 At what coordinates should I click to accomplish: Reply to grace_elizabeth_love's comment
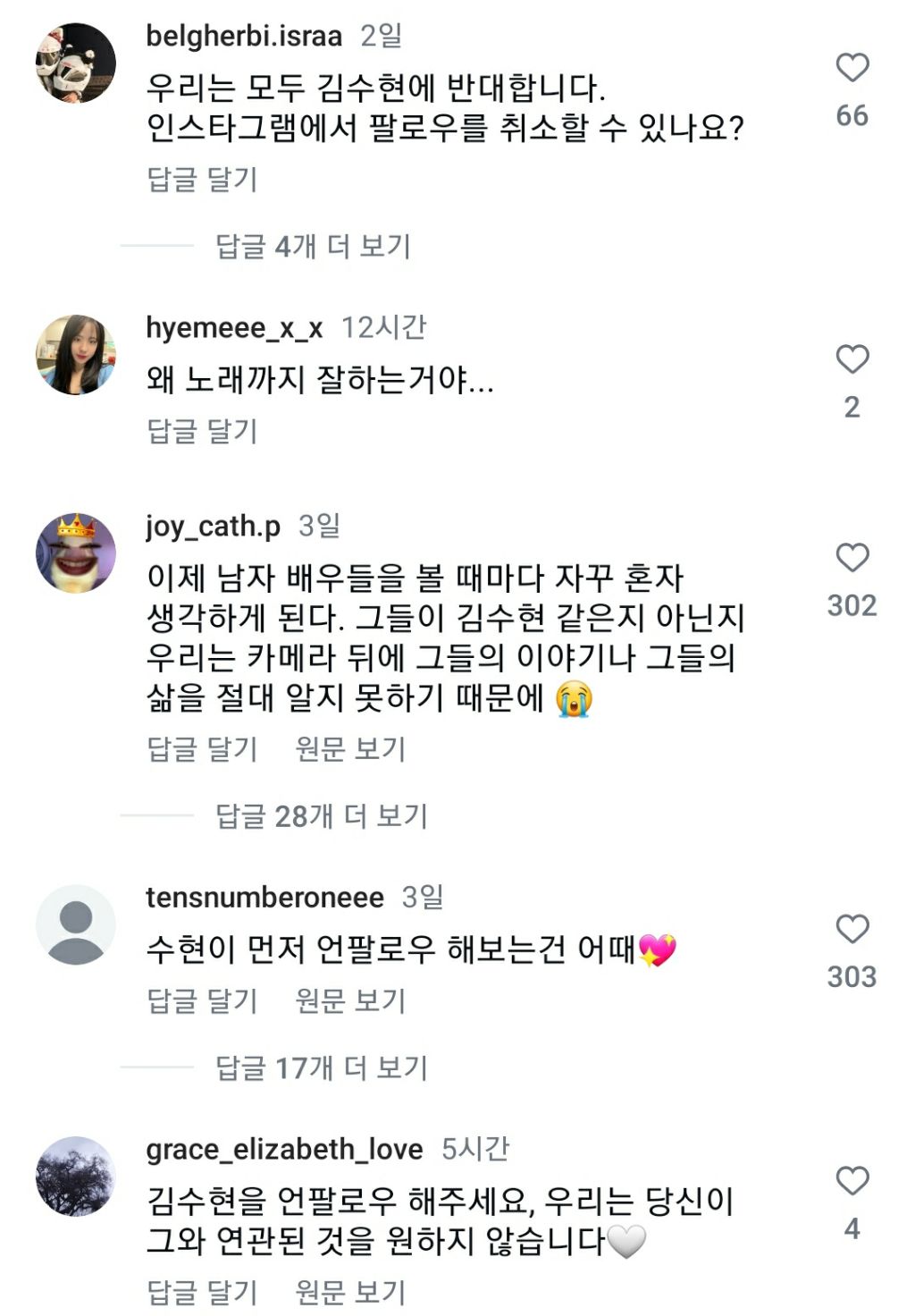[202, 1292]
